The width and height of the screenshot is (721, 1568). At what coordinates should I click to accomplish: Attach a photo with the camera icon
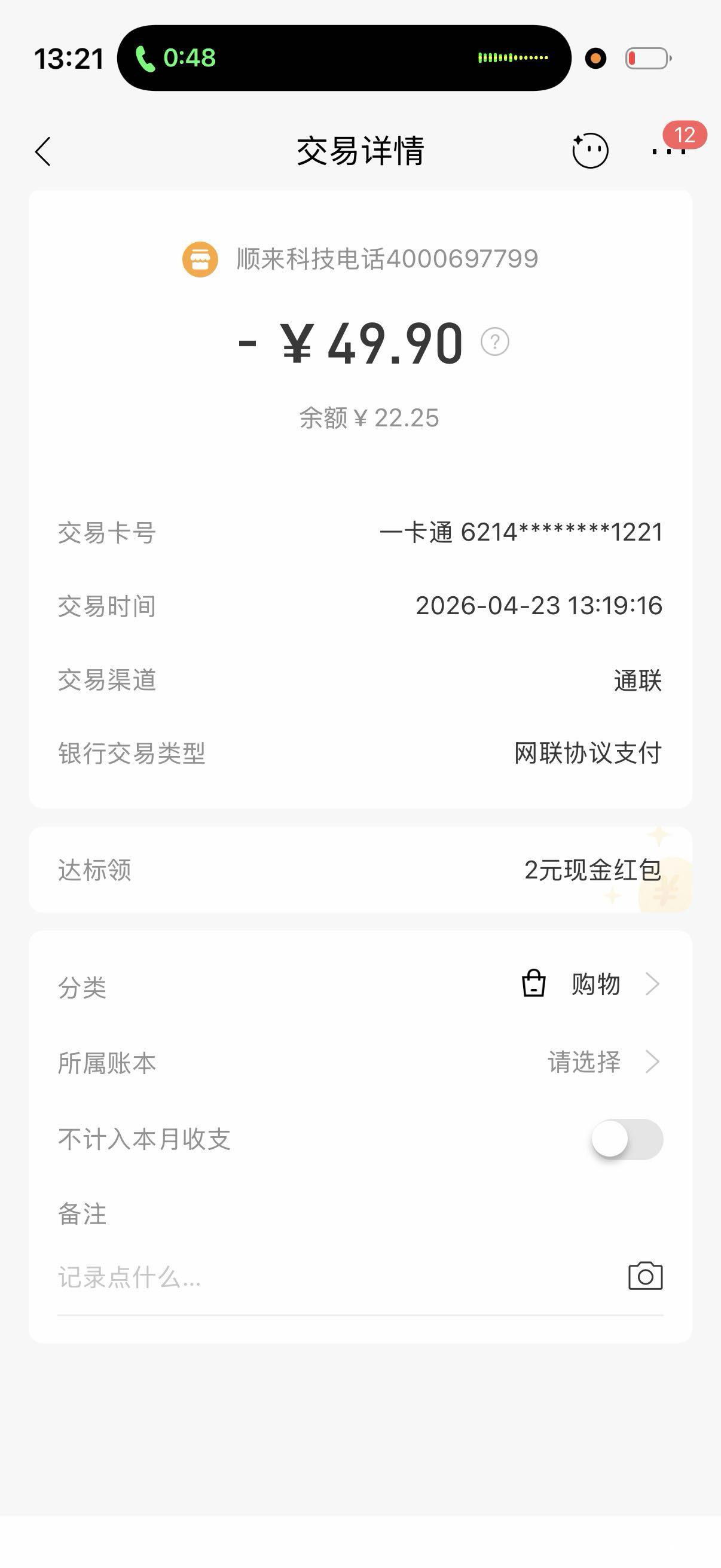645,1276
